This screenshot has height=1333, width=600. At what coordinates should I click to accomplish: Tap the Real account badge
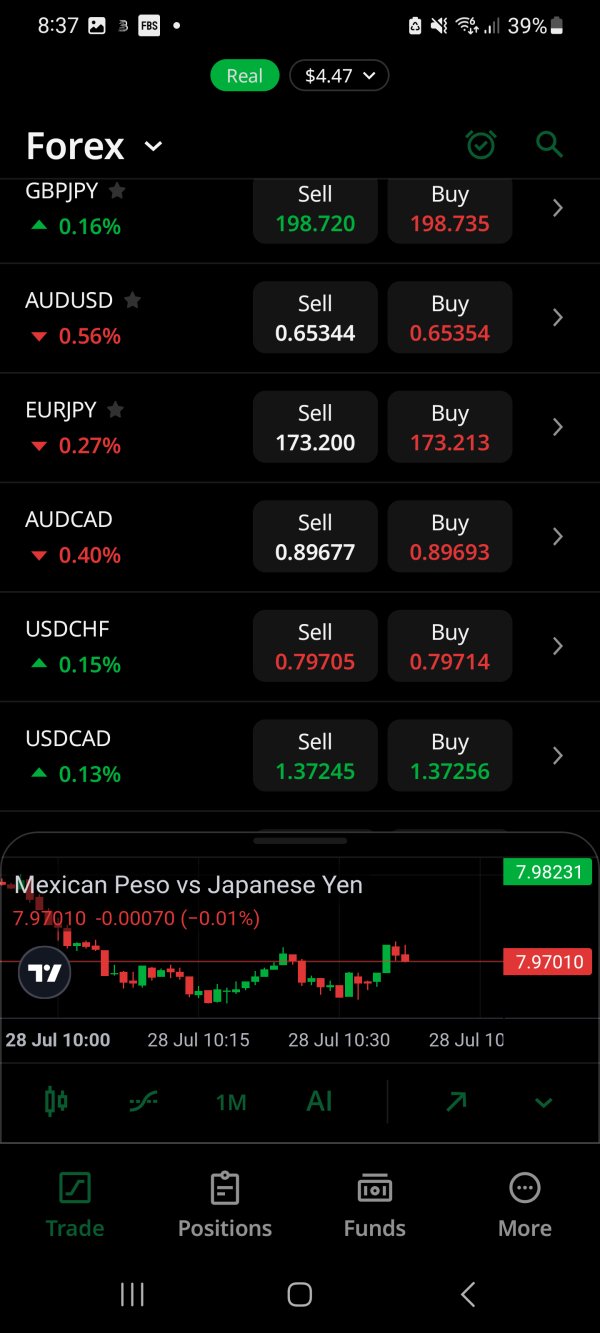(x=244, y=75)
